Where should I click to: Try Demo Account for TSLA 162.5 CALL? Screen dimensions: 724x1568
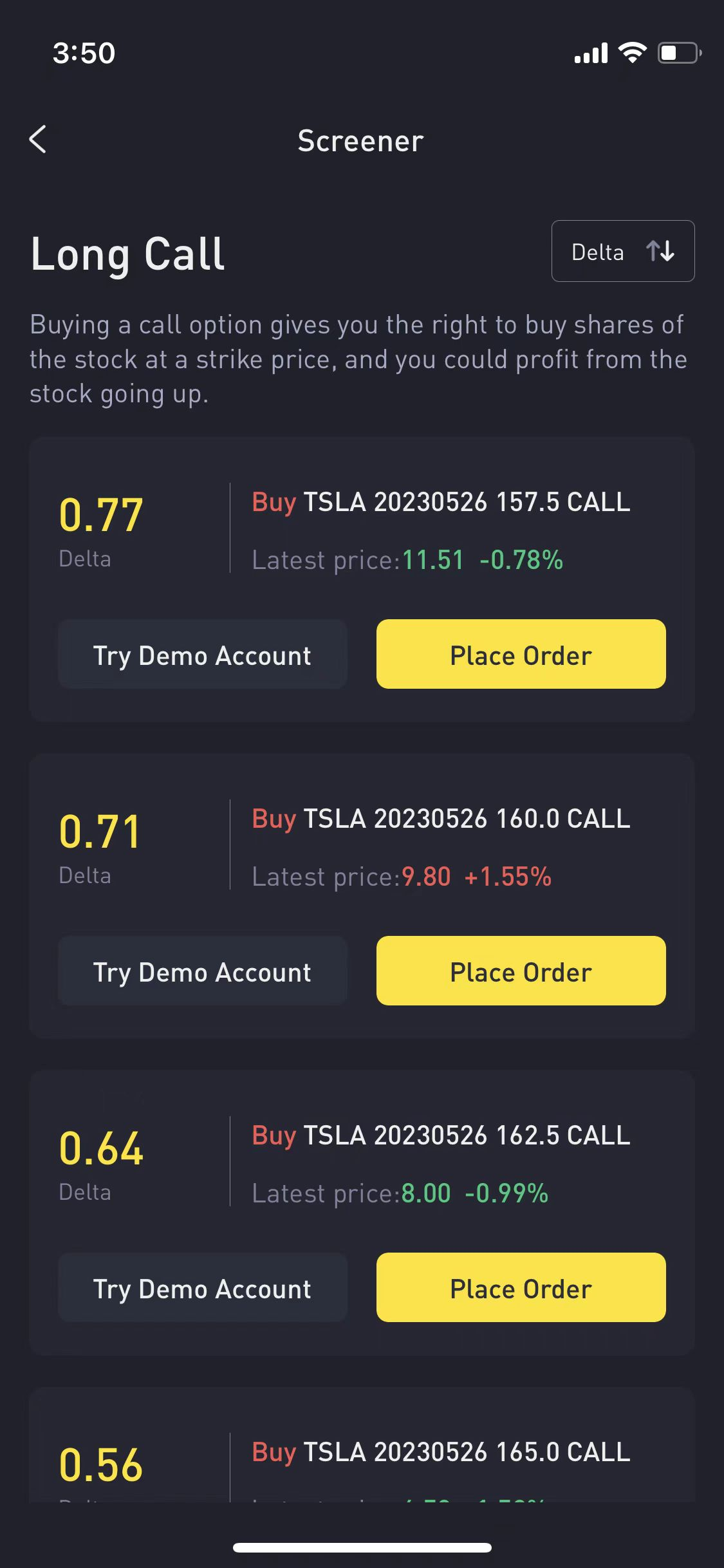[x=202, y=1288]
